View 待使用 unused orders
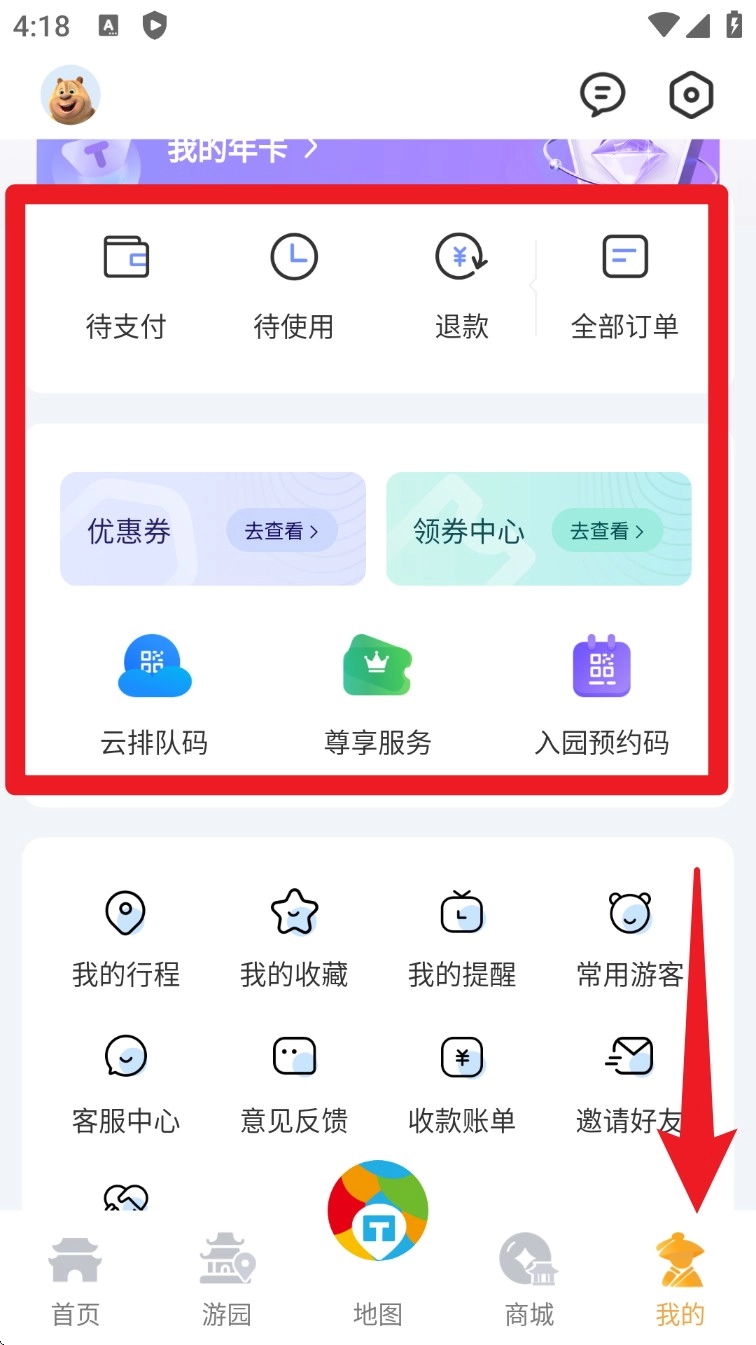Viewport: 756px width, 1345px height. (x=294, y=286)
